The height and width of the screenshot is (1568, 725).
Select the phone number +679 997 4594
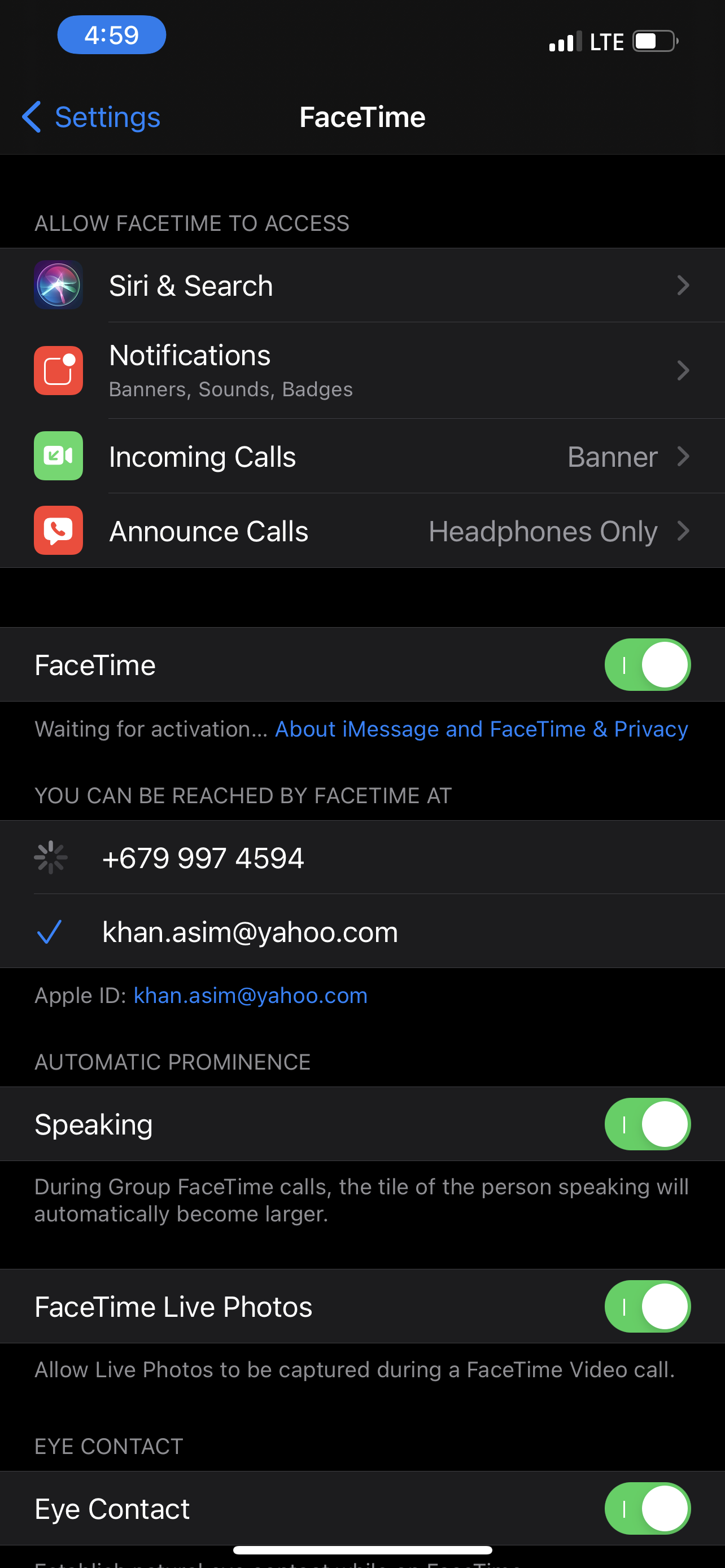362,857
